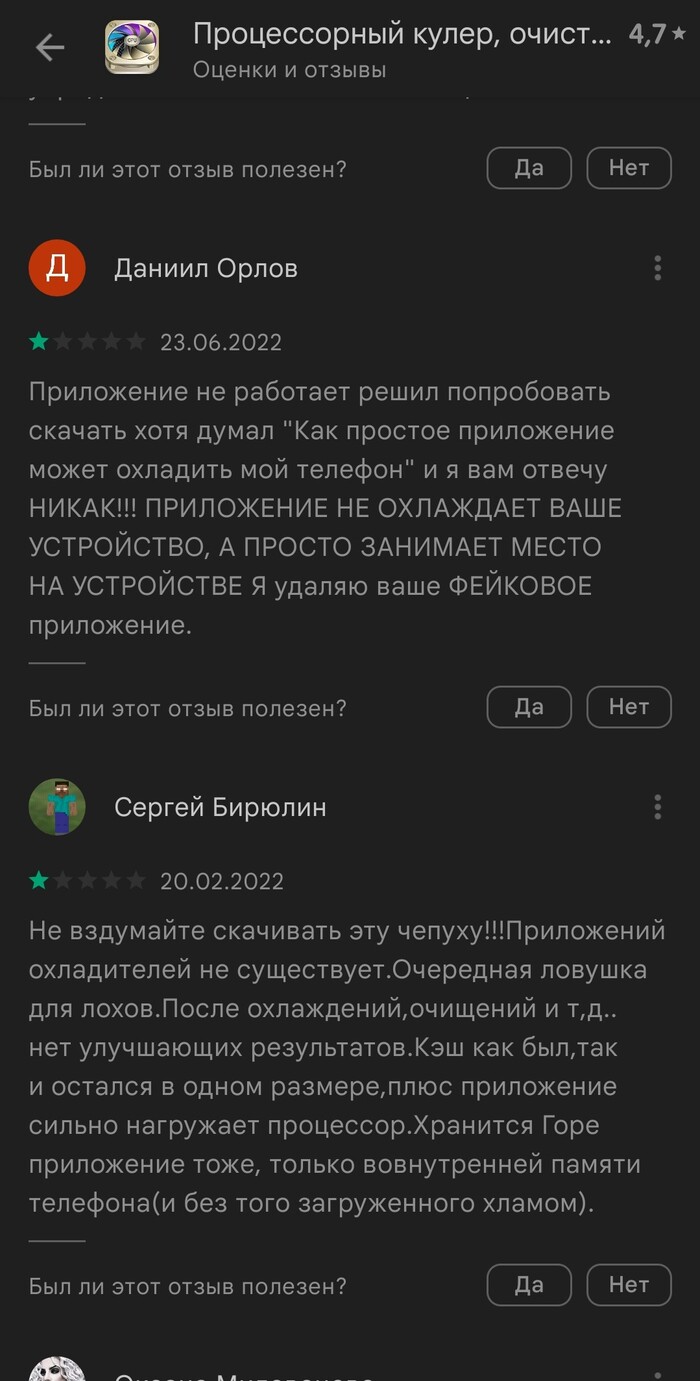The width and height of the screenshot is (700, 1381).
Task: Mark Сергей Бирюлин's review as helpful (Да)
Action: click(x=529, y=1285)
